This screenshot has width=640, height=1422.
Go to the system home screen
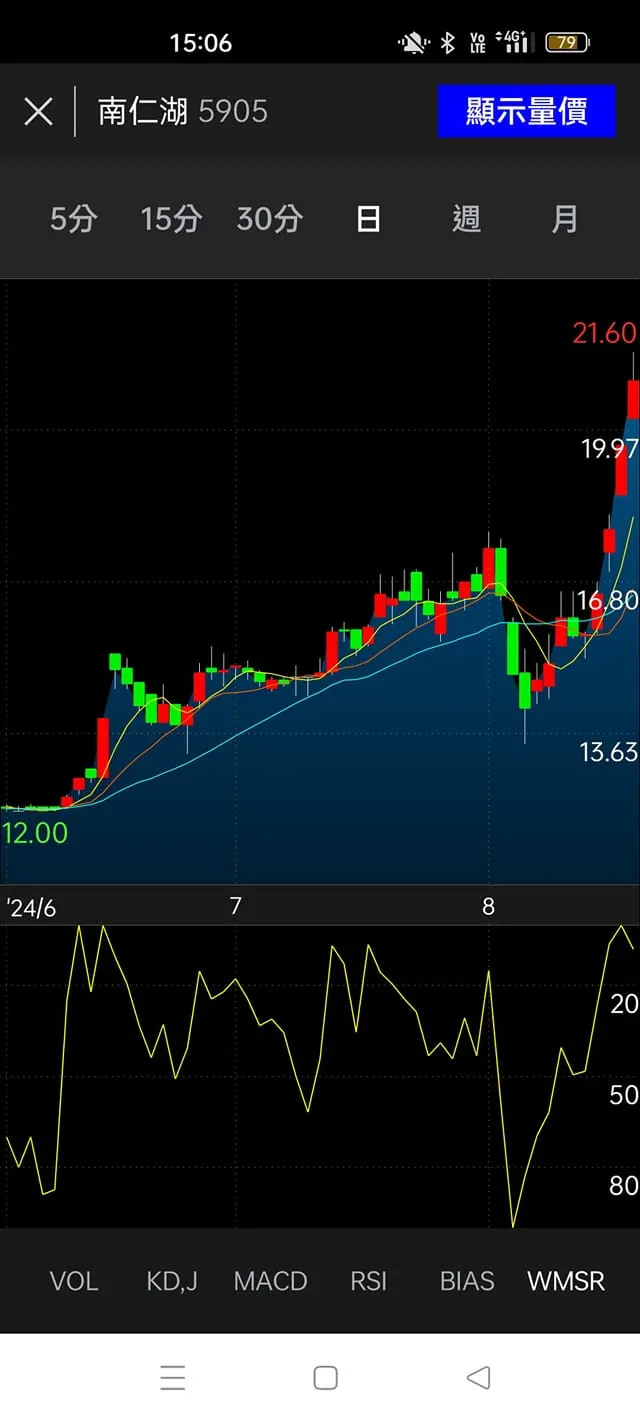click(x=325, y=1378)
